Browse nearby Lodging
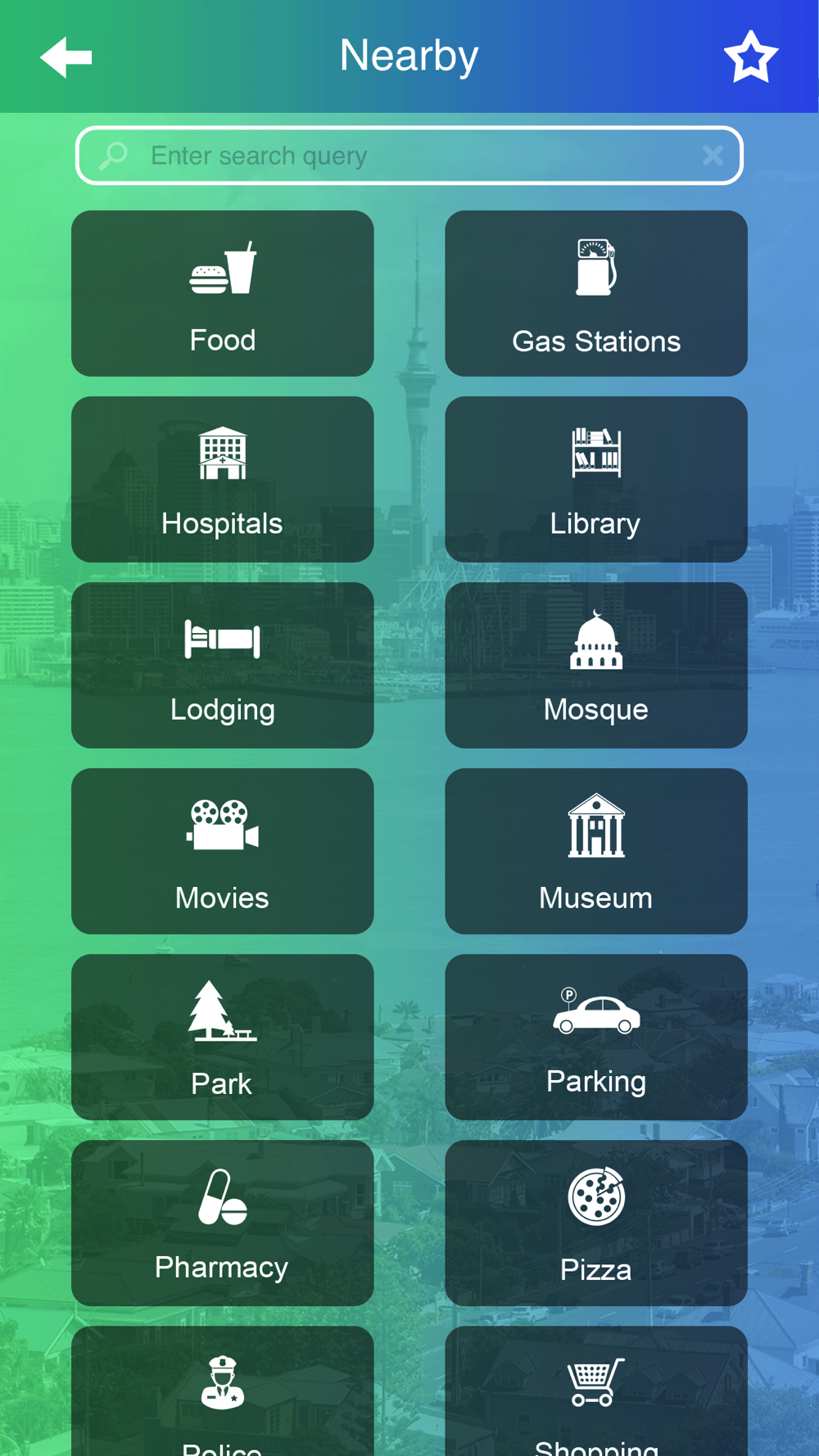This screenshot has height=1456, width=819. point(223,665)
